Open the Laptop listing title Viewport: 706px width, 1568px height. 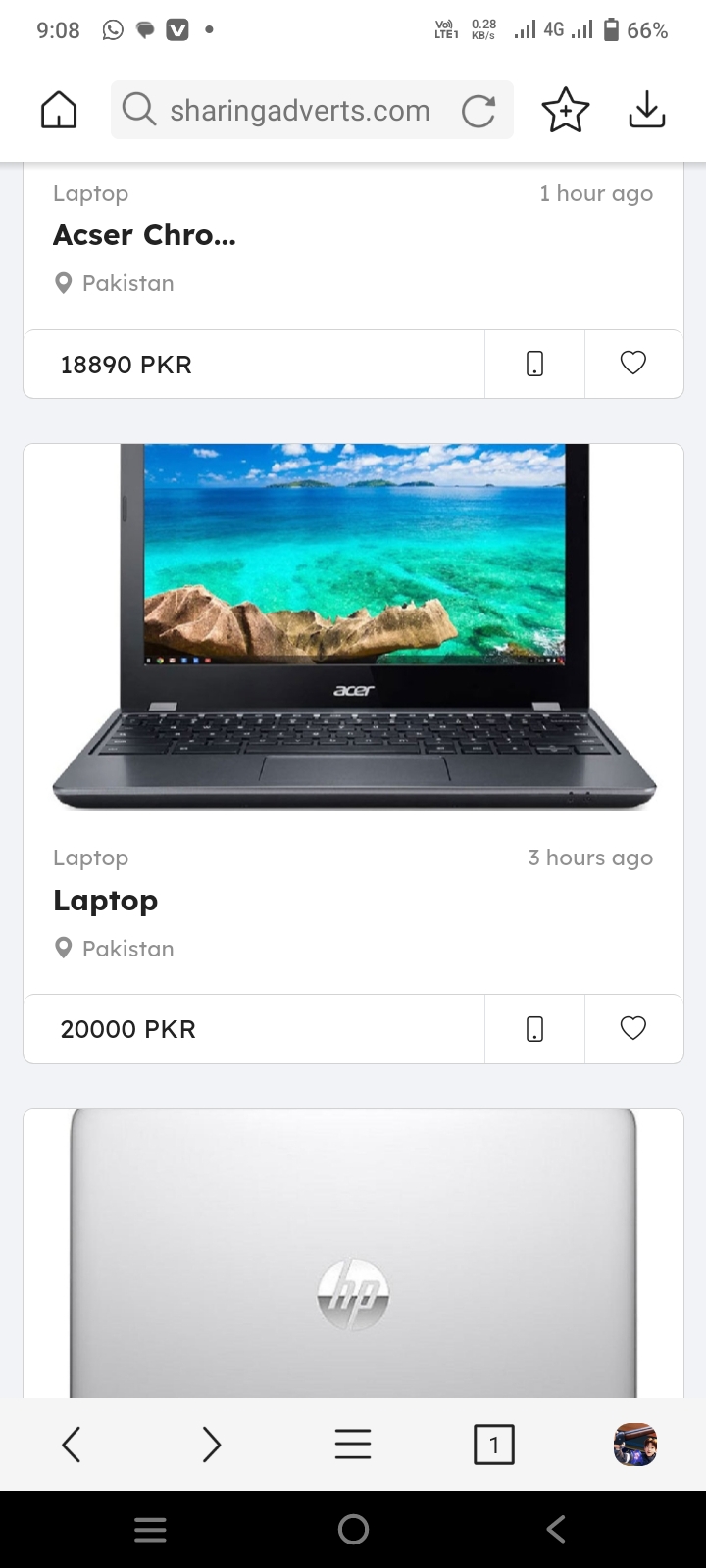click(x=106, y=901)
